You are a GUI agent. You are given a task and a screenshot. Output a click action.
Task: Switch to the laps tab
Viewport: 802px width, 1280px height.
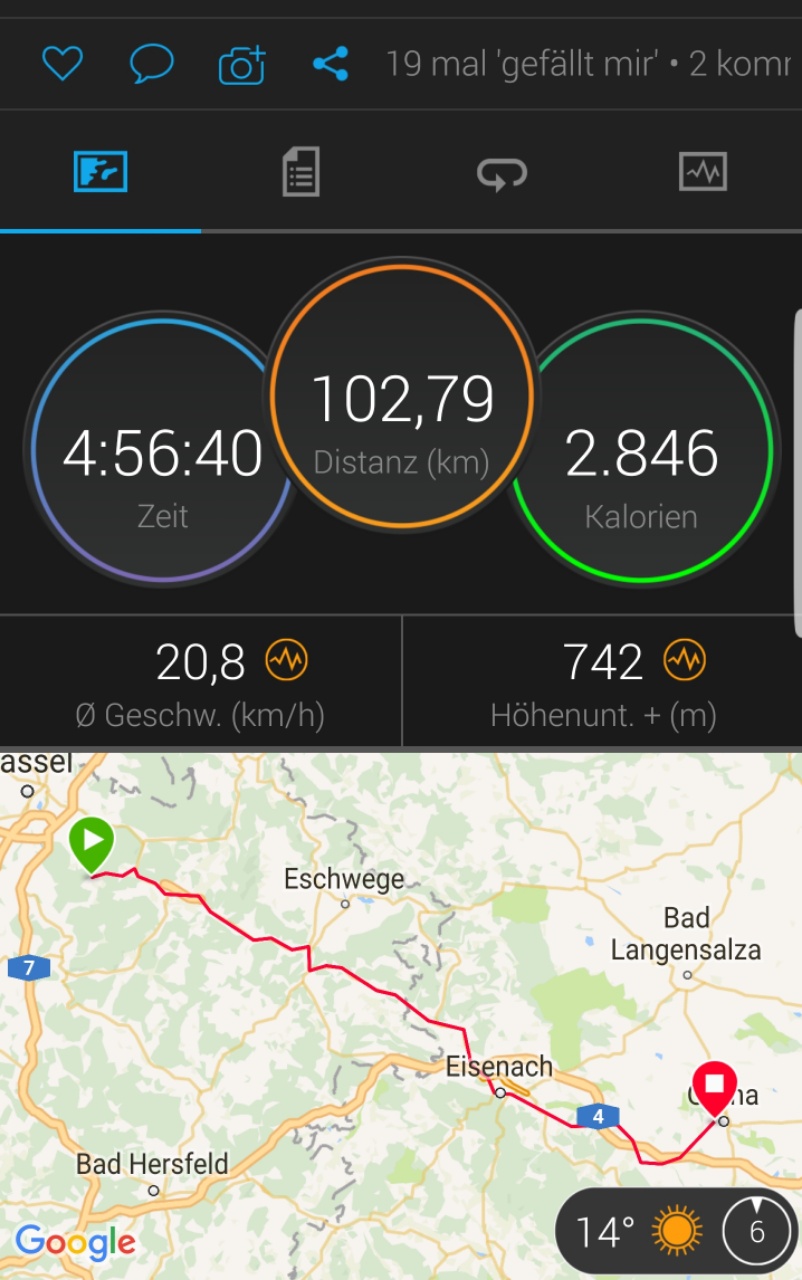point(501,172)
